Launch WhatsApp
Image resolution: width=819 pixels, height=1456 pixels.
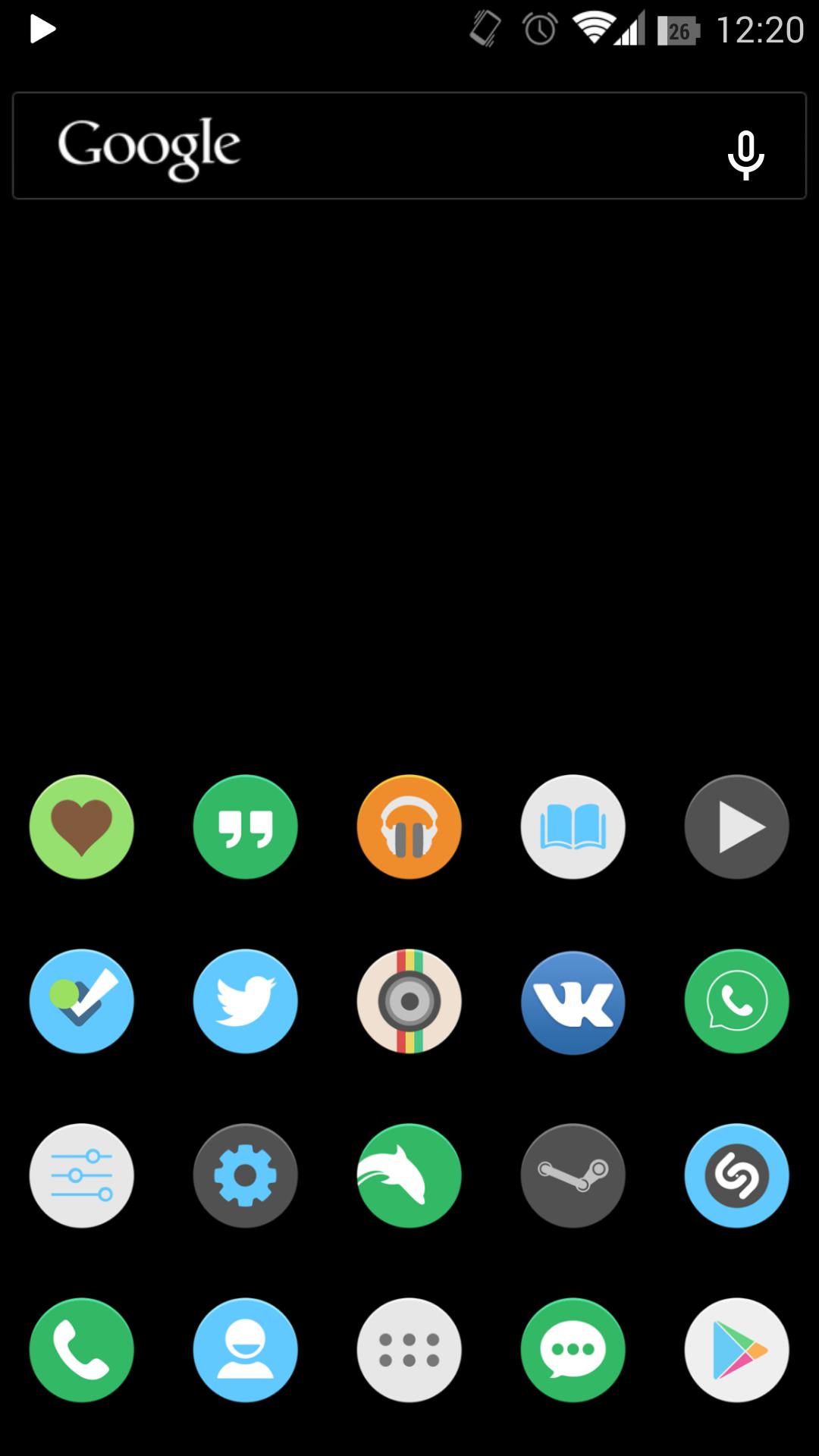tap(736, 1001)
